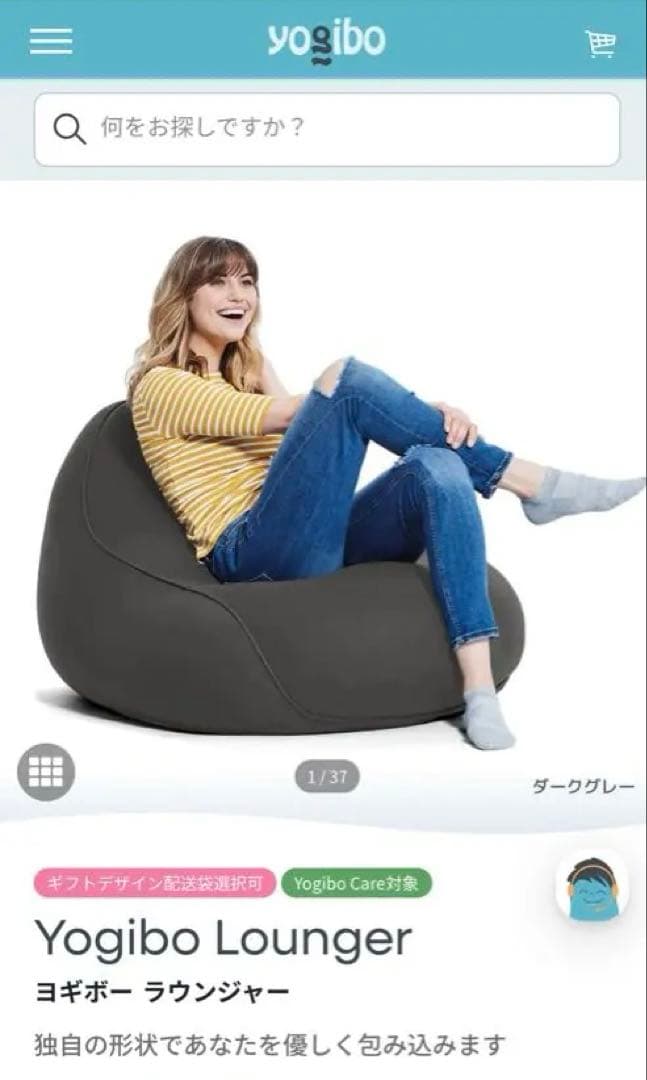647x1080 pixels.
Task: Tap the Yogibo logo to go home
Action: click(x=326, y=41)
